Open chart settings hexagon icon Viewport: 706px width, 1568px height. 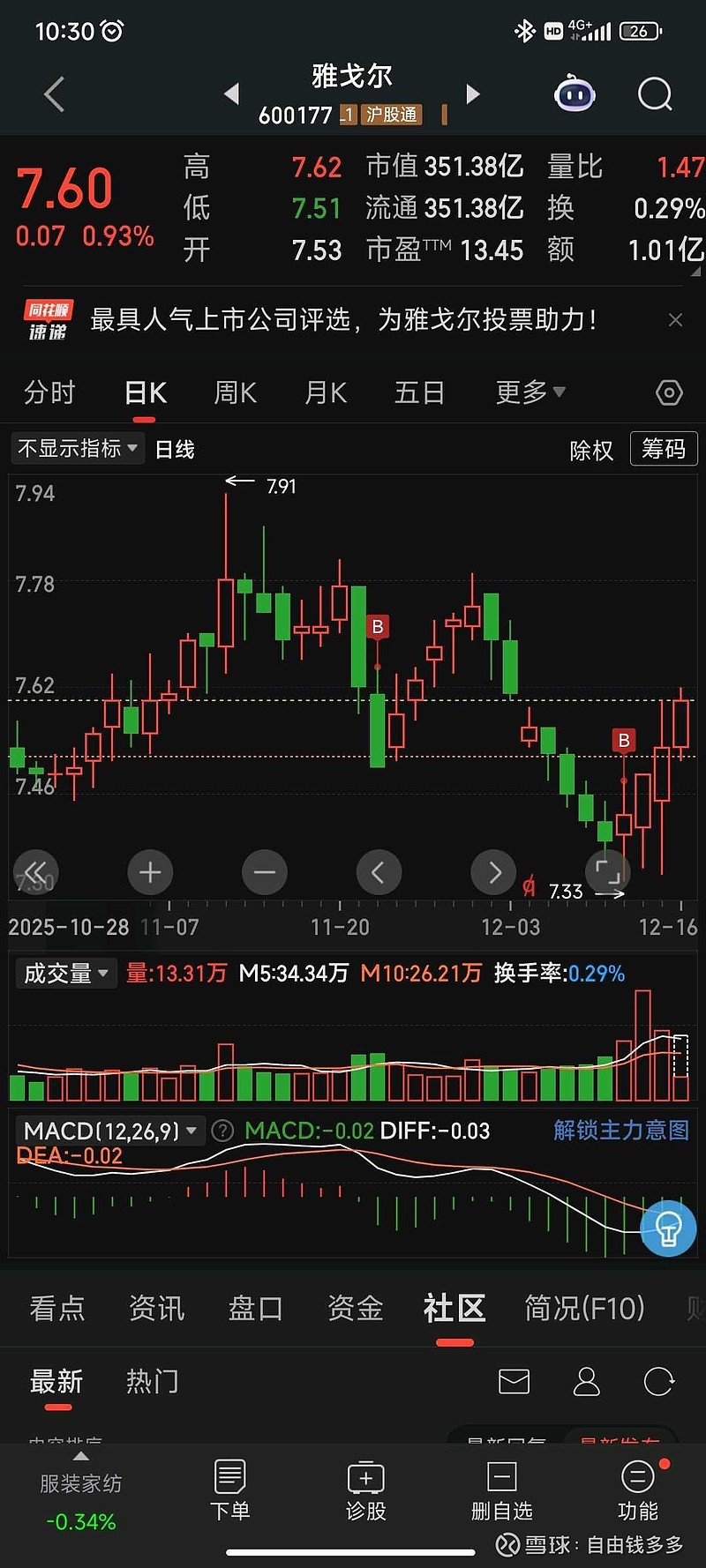(x=669, y=392)
